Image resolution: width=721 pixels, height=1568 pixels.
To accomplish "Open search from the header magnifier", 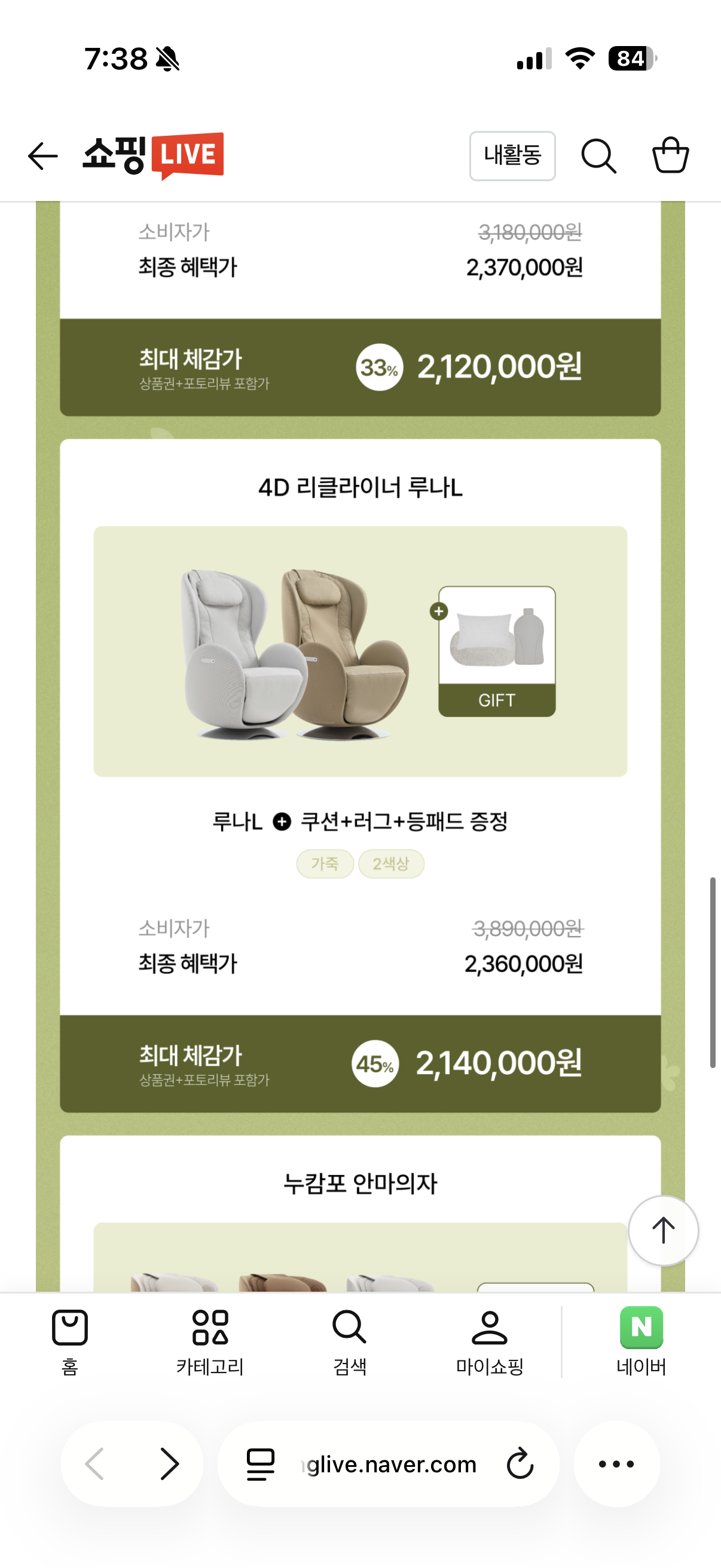I will (598, 157).
